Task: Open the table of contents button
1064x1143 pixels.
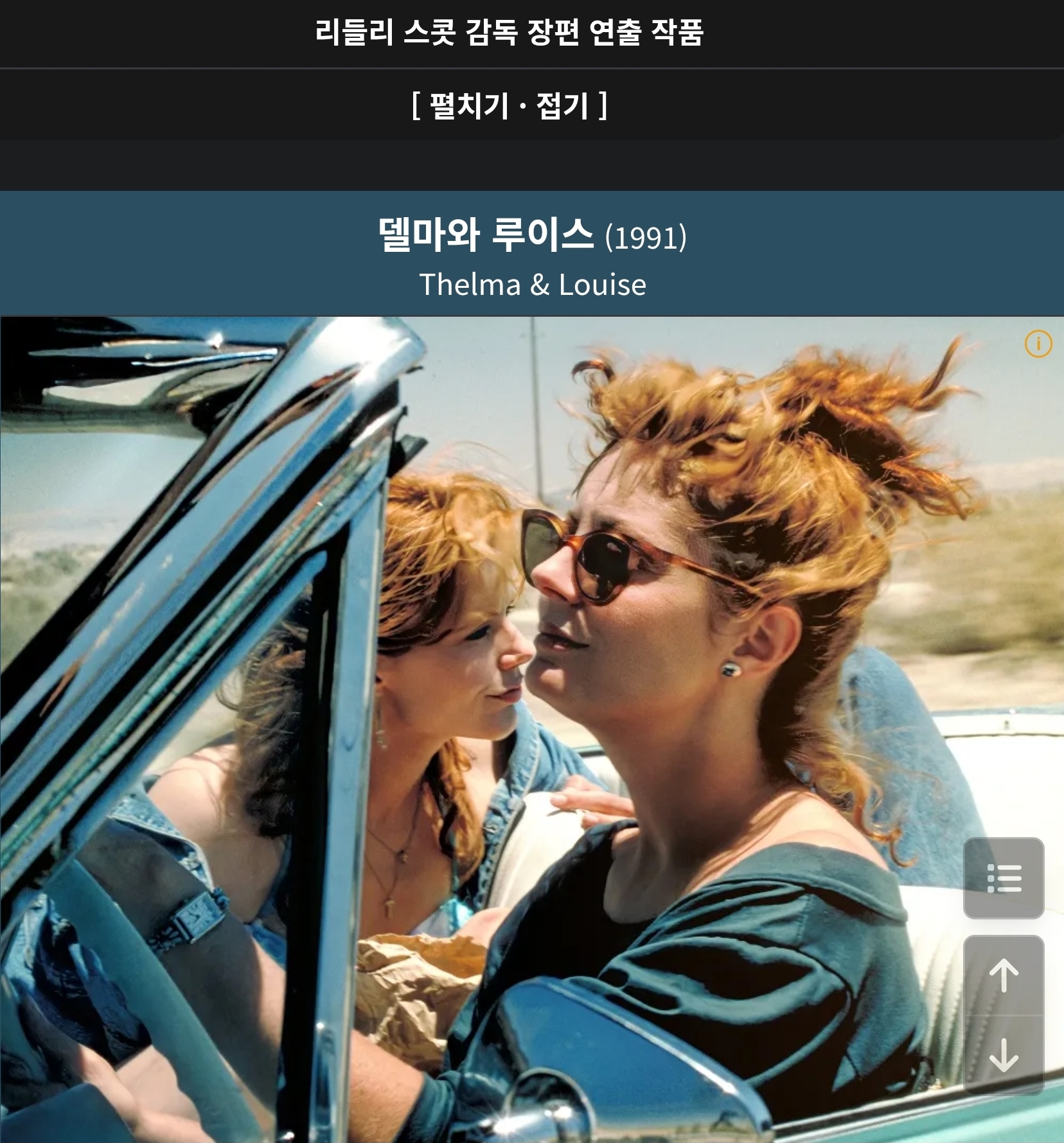Action: point(1004,878)
